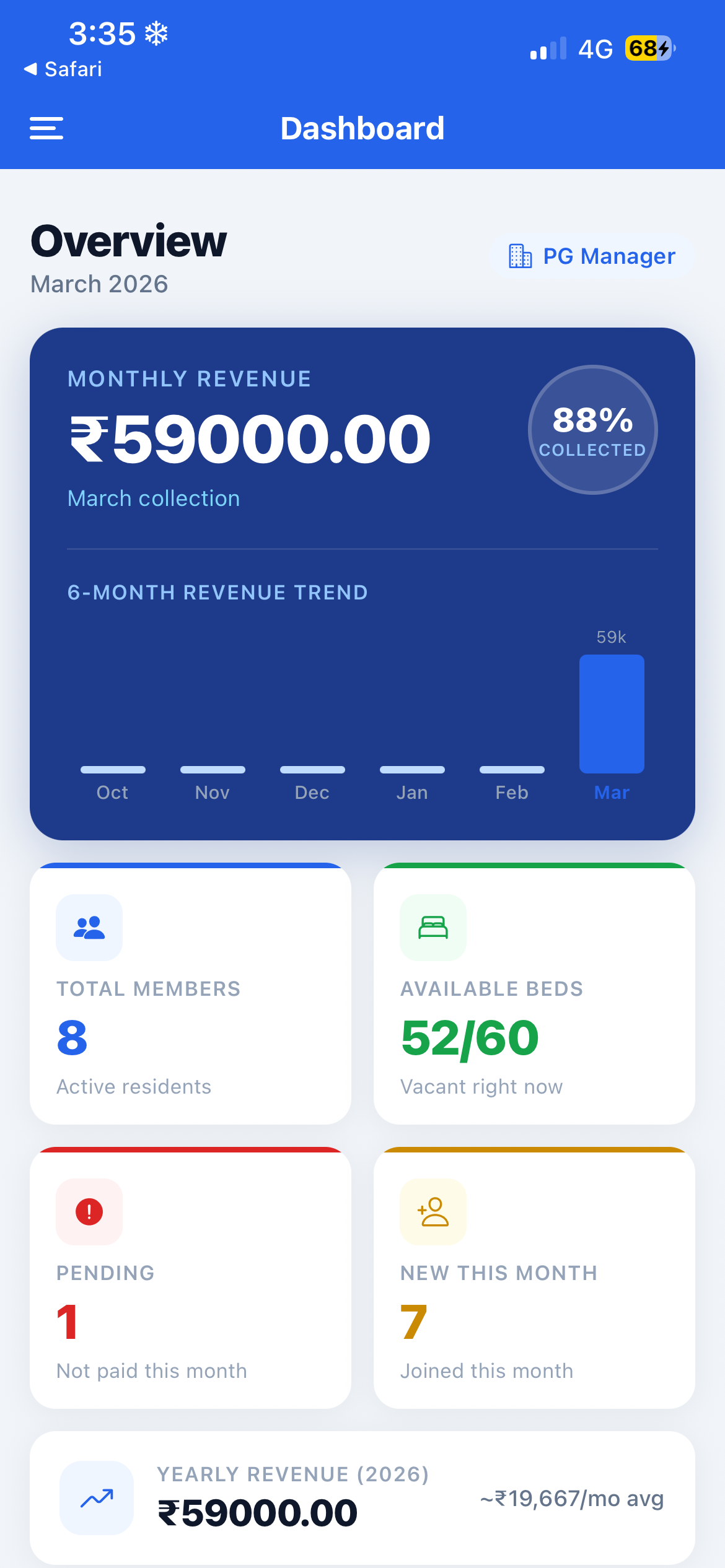This screenshot has height=1568, width=725.
Task: Open the Yearly Revenue 2026 card
Action: tap(362, 1497)
